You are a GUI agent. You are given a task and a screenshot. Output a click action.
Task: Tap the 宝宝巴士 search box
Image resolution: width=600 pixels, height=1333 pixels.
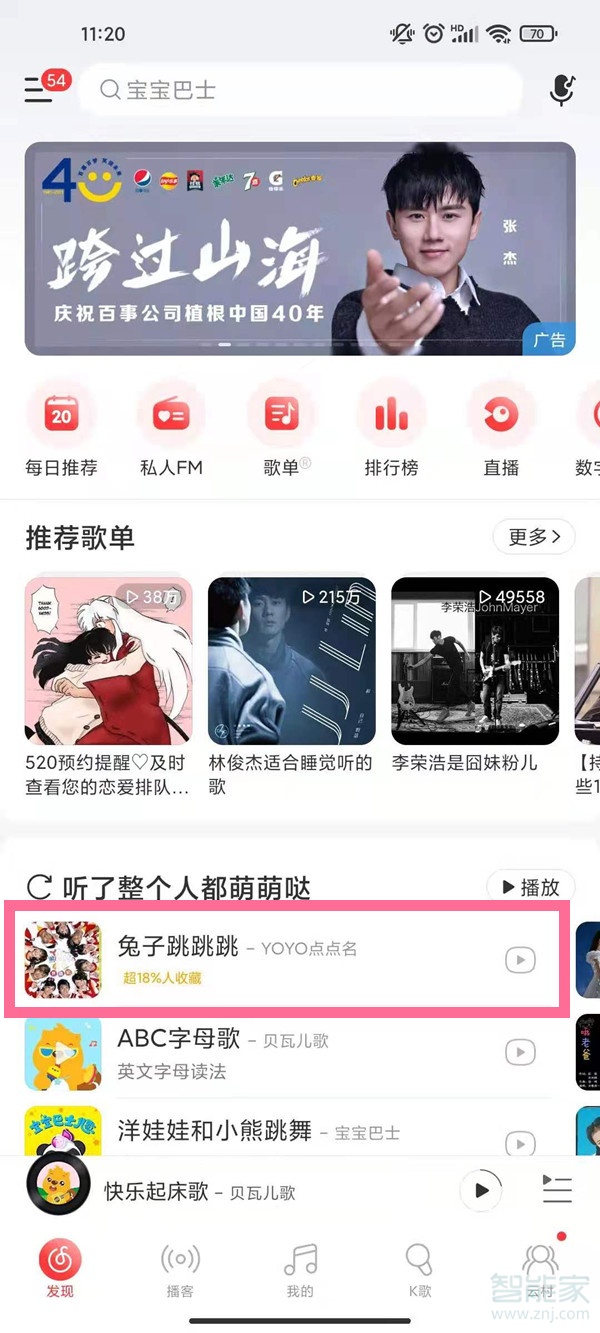(x=300, y=91)
